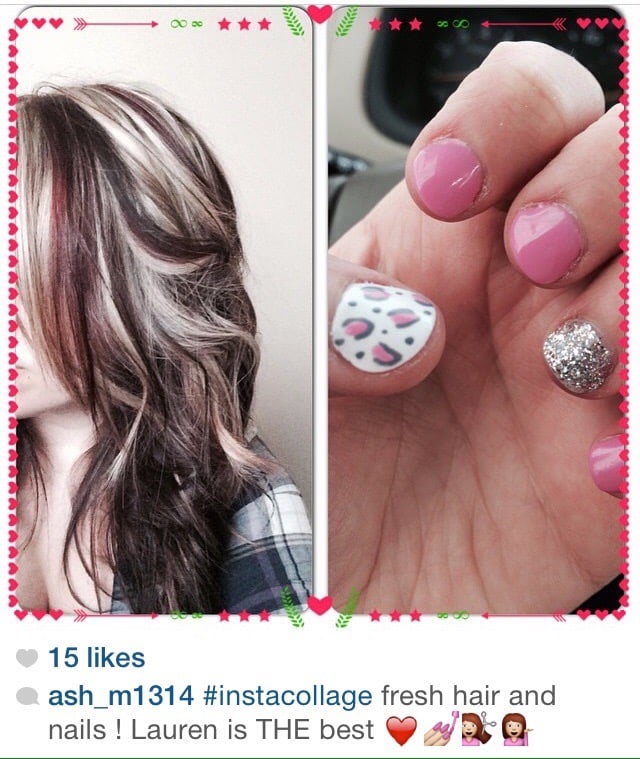
Task: Open the #instacollage hashtag
Action: [x=286, y=697]
